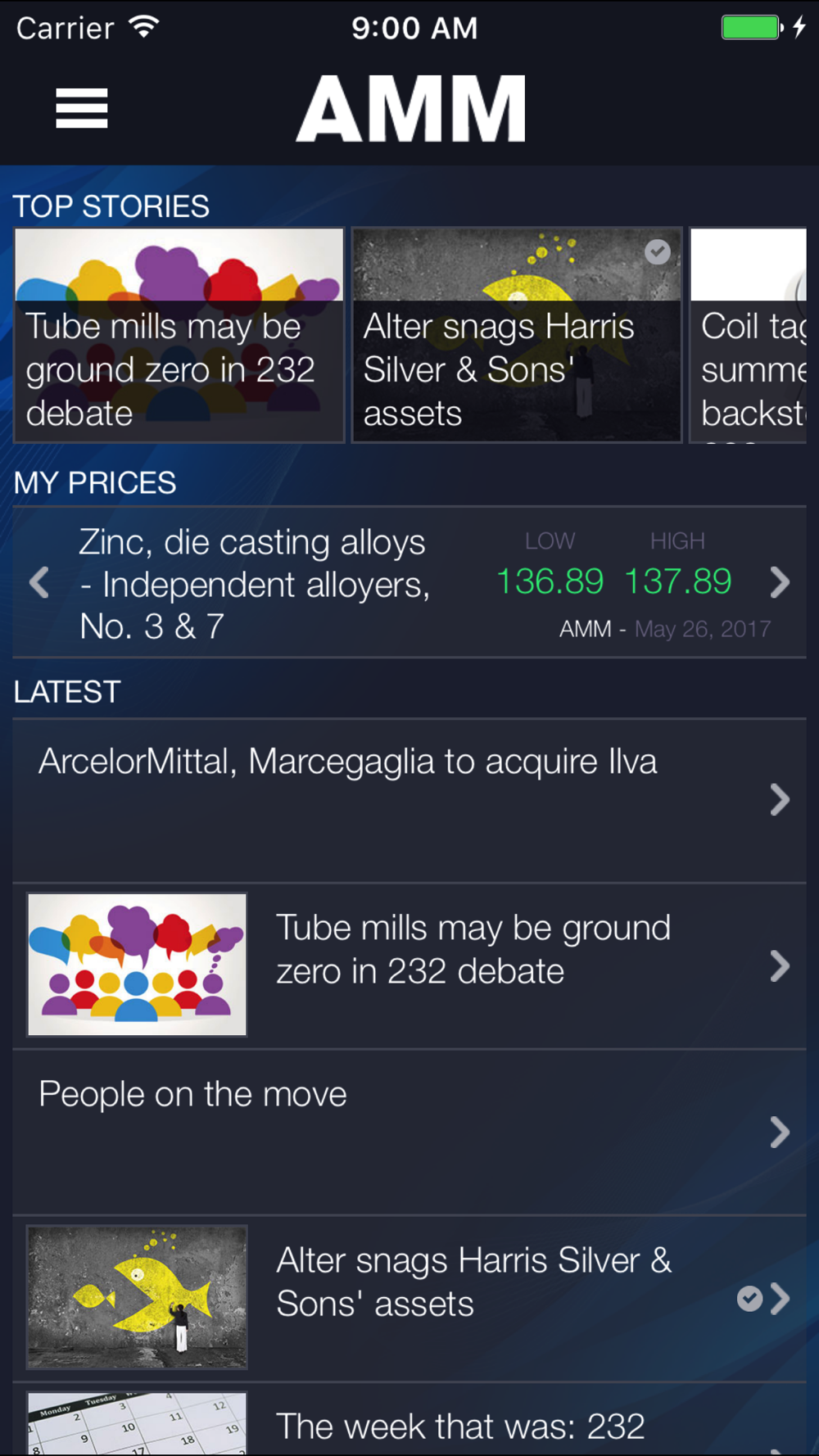Screen dimensions: 819x1456
Task: Open the hamburger menu
Action: 81,108
